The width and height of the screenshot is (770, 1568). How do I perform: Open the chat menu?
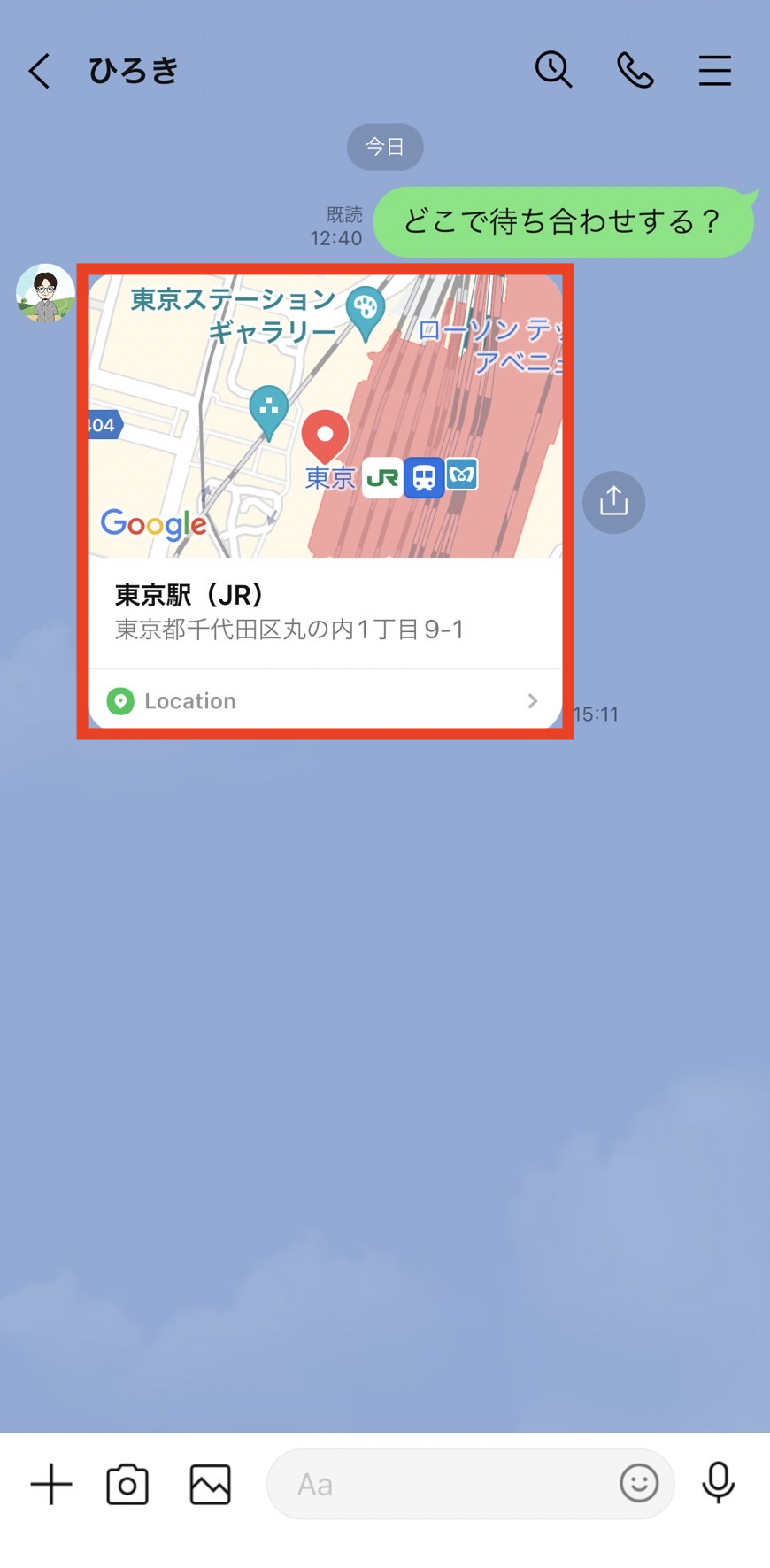pos(714,70)
